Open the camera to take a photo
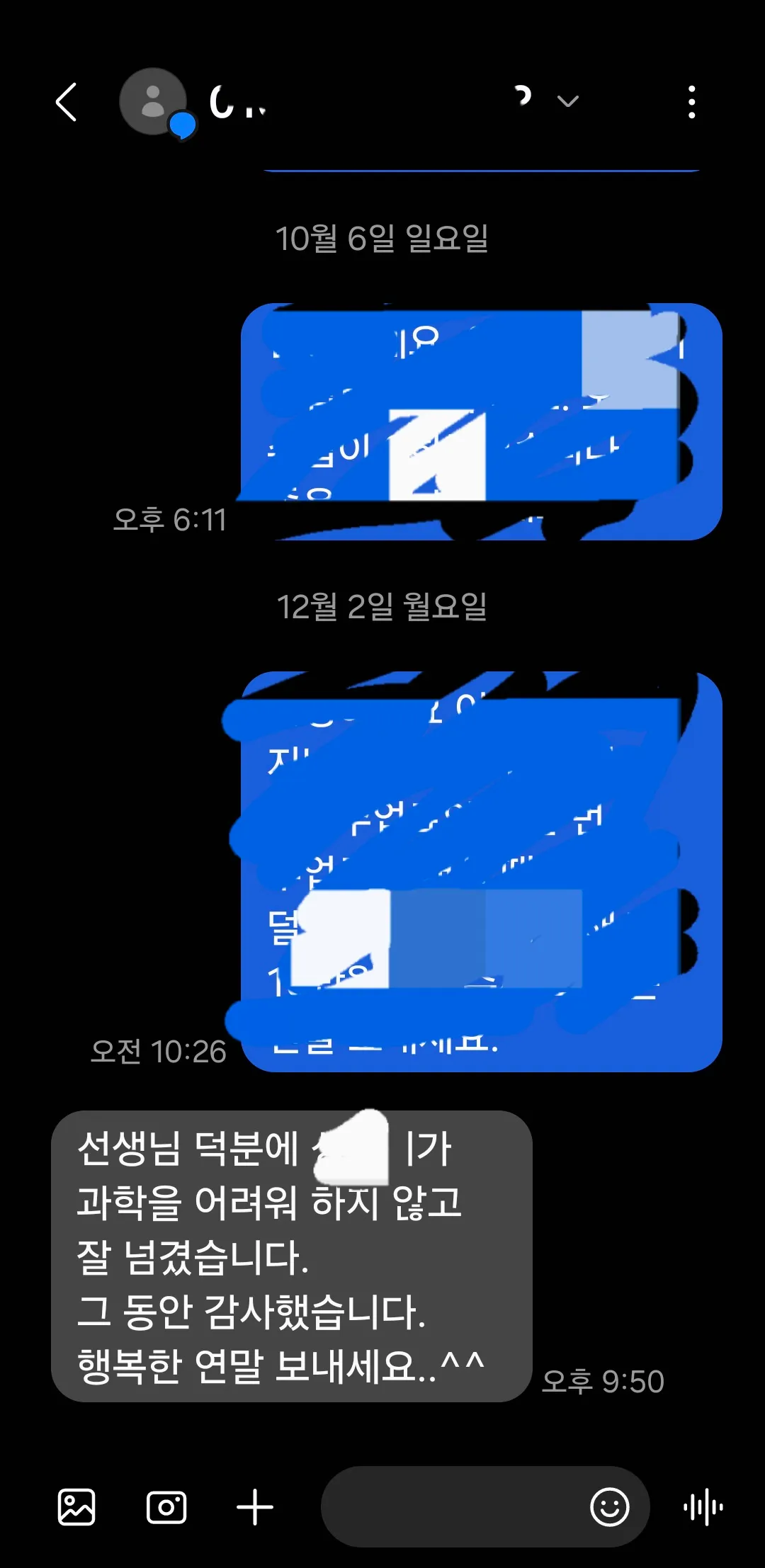 (x=166, y=1506)
